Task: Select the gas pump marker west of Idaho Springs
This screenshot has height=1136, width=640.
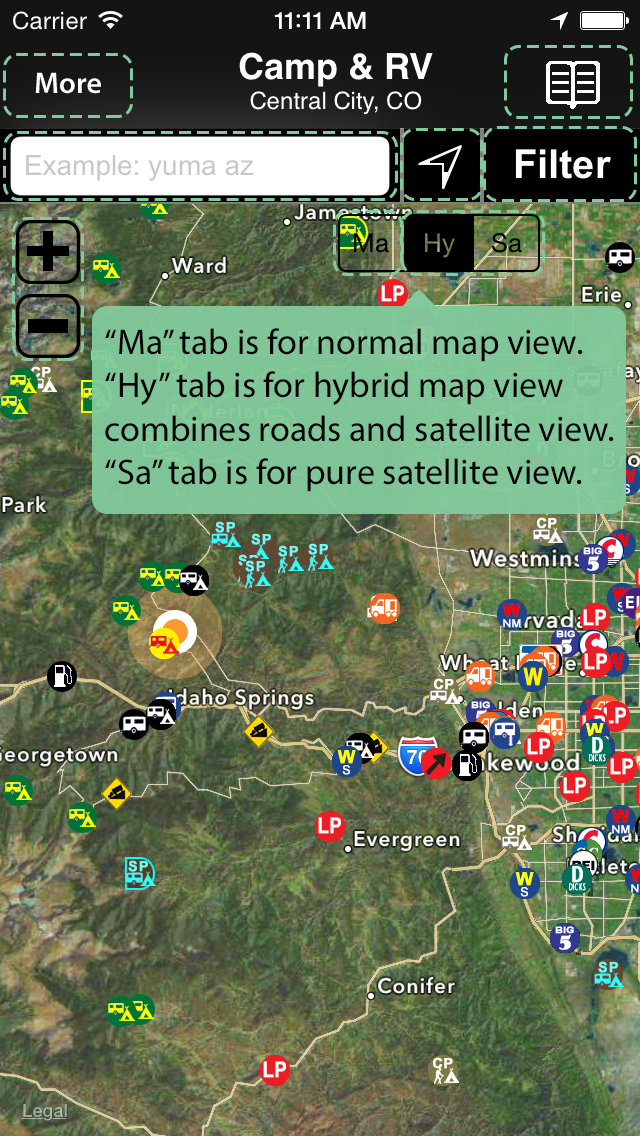Action: pyautogui.click(x=62, y=676)
